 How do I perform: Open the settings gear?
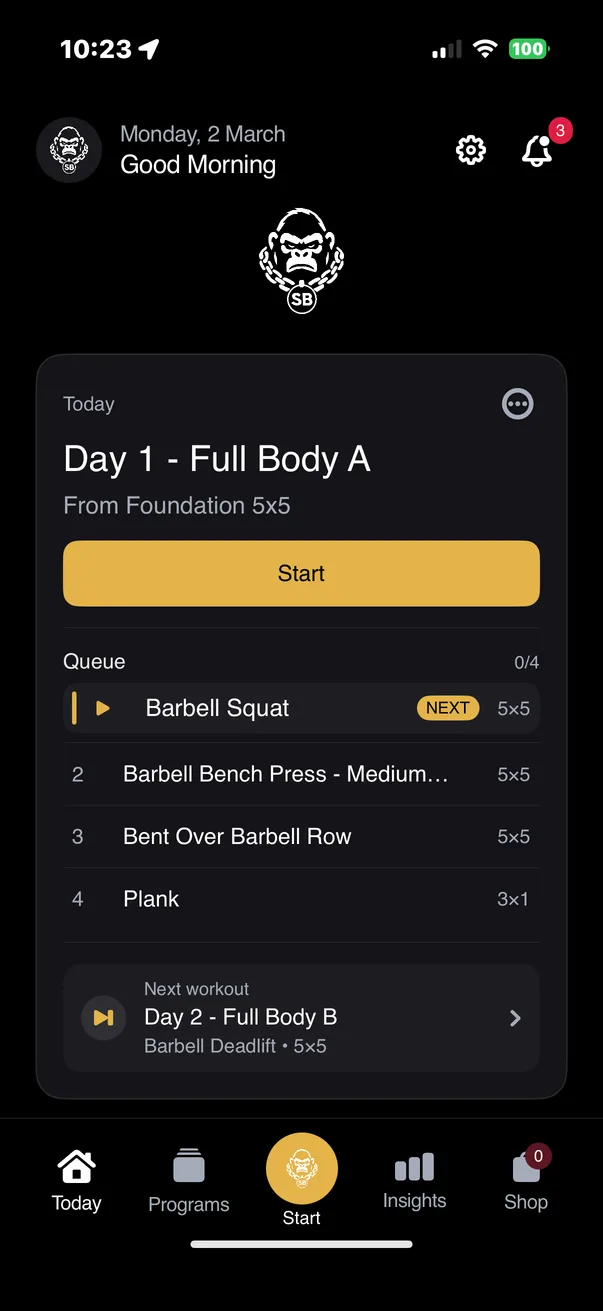470,151
